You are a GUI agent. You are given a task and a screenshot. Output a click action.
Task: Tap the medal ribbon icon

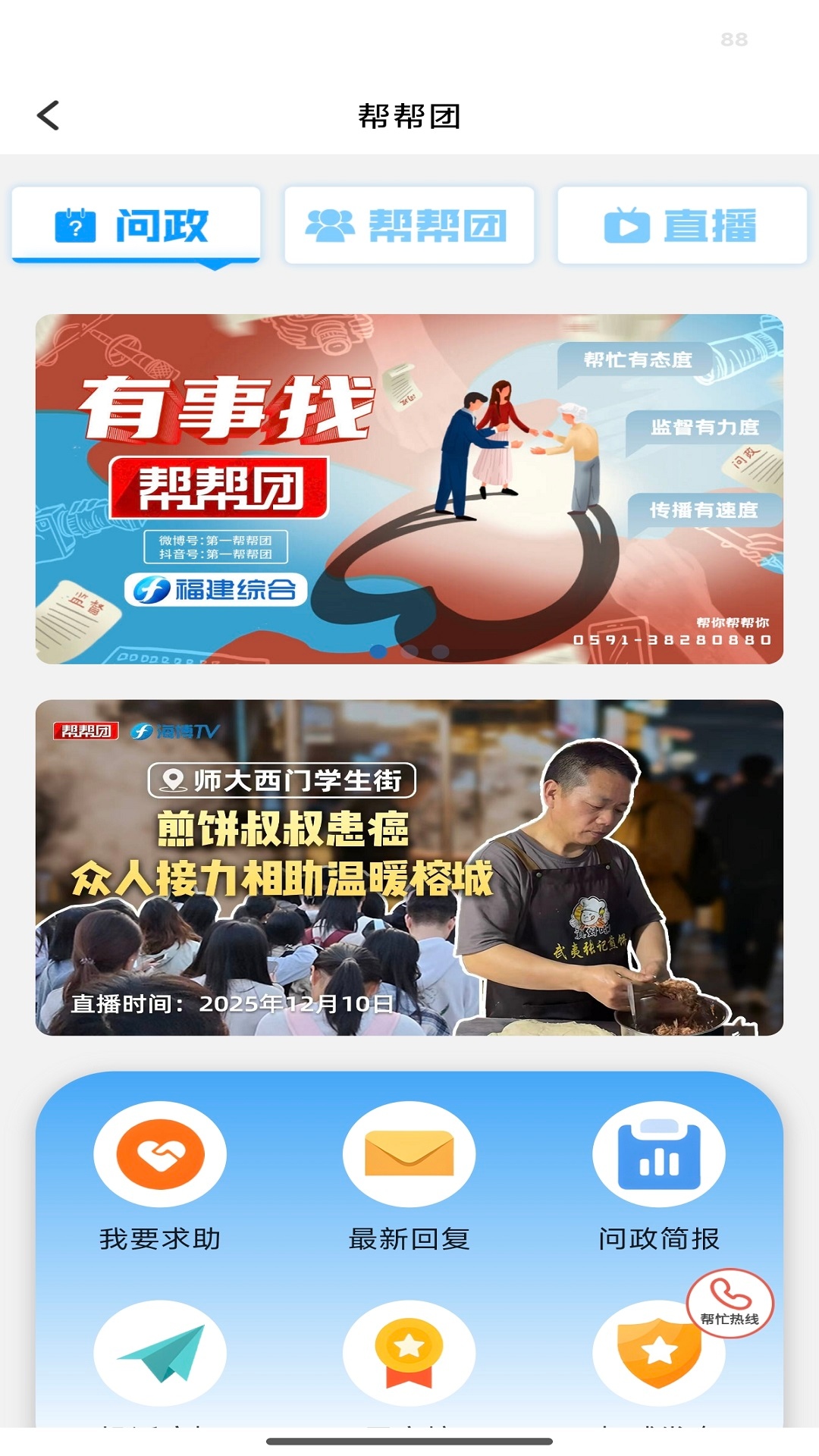click(x=409, y=1353)
